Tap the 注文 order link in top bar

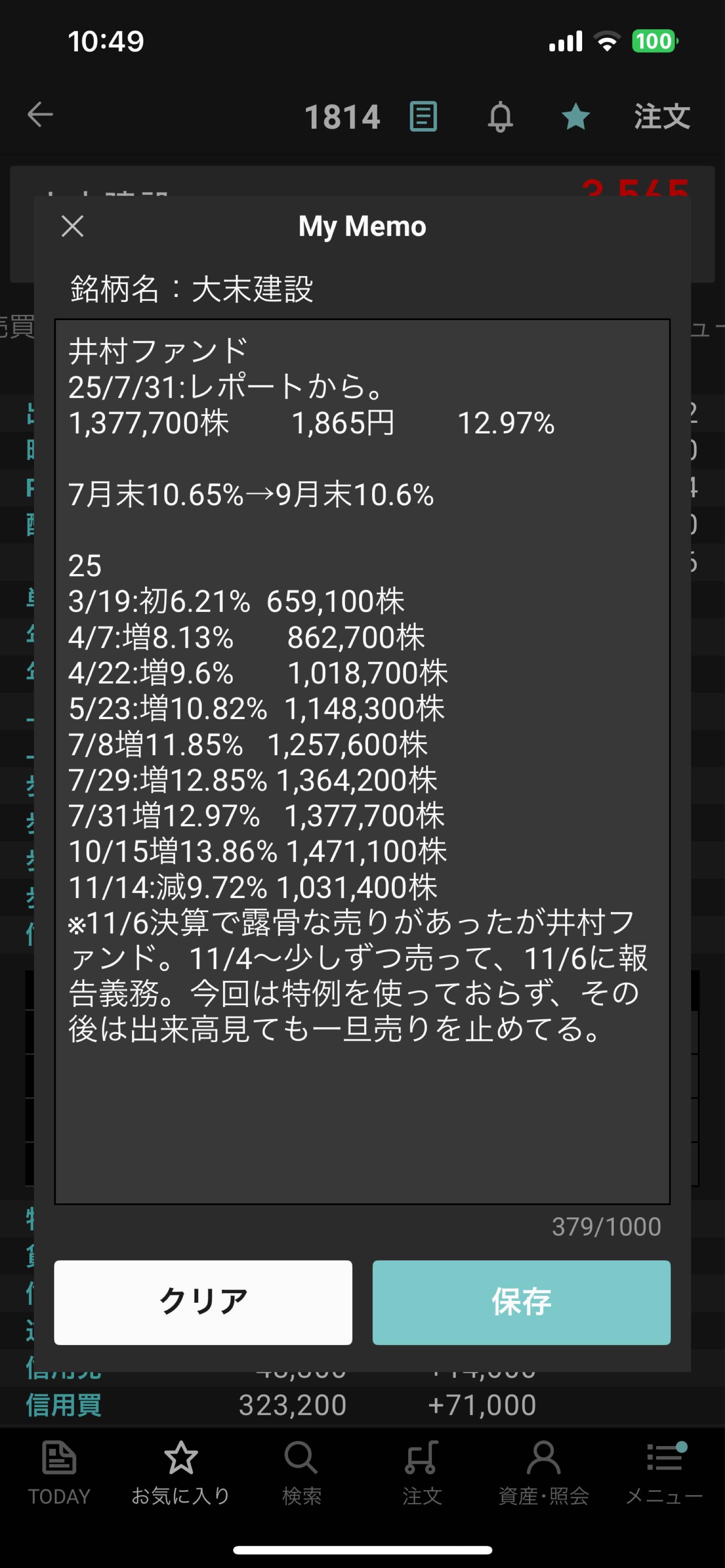(x=662, y=116)
